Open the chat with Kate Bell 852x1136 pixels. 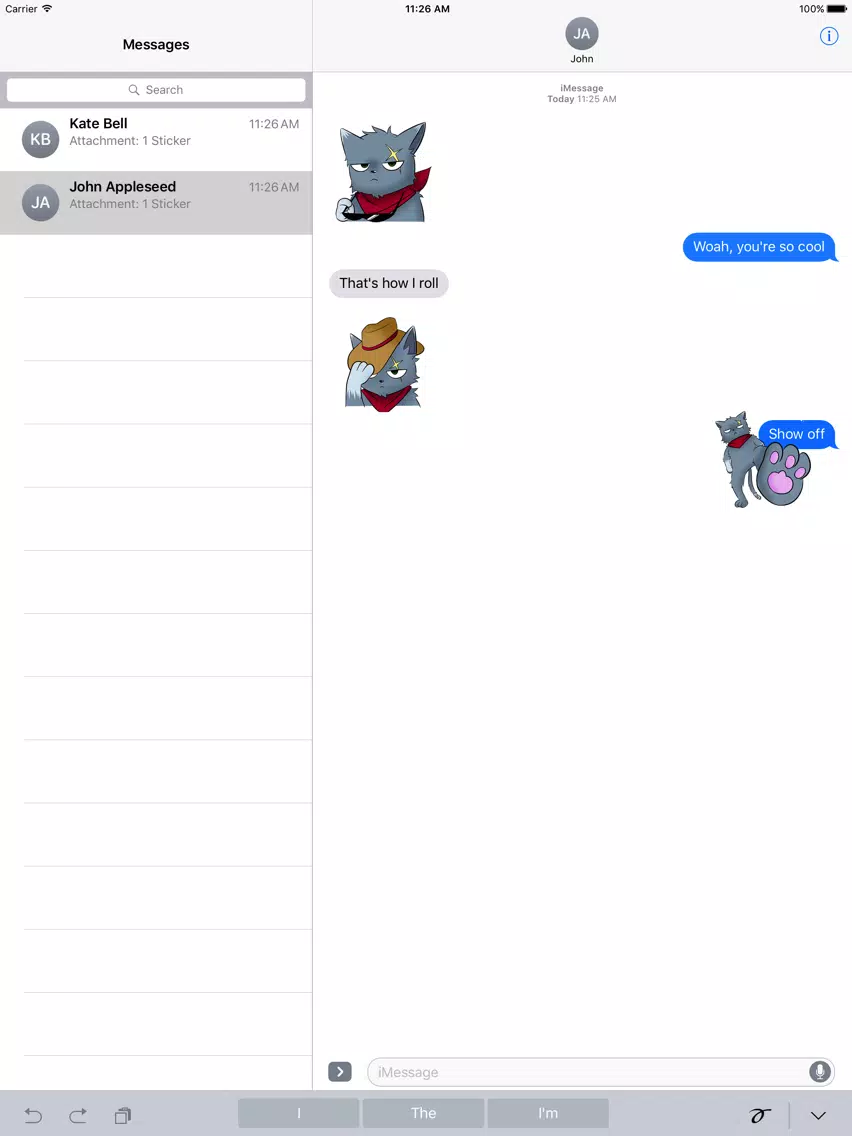[x=156, y=139]
